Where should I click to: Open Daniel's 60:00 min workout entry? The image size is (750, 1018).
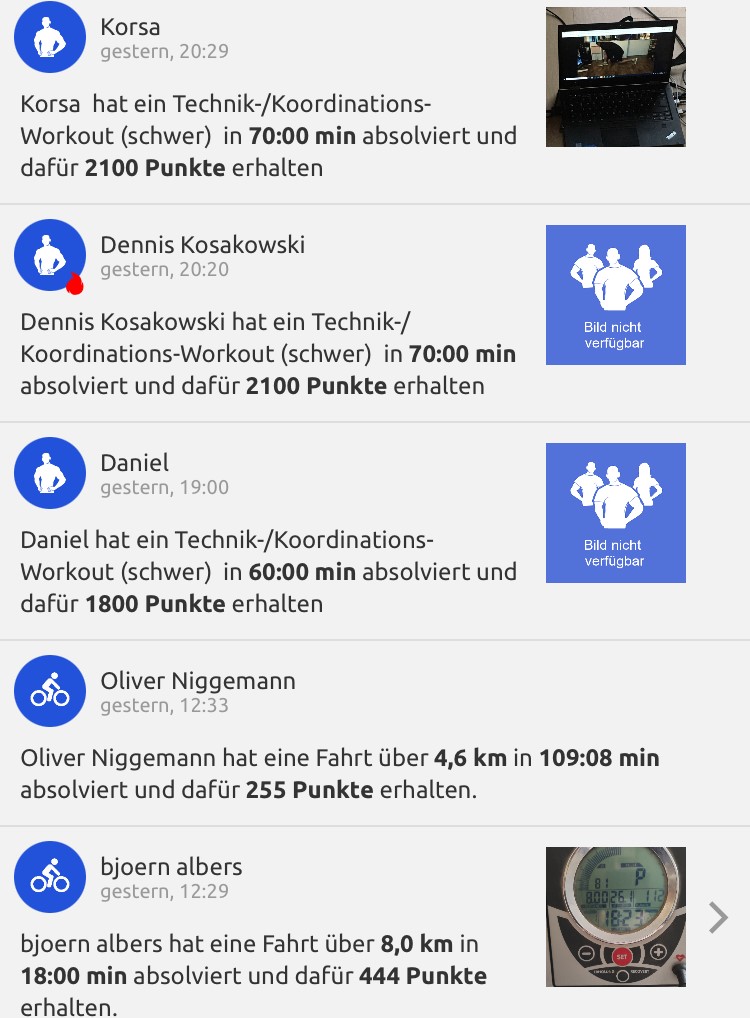[x=270, y=572]
